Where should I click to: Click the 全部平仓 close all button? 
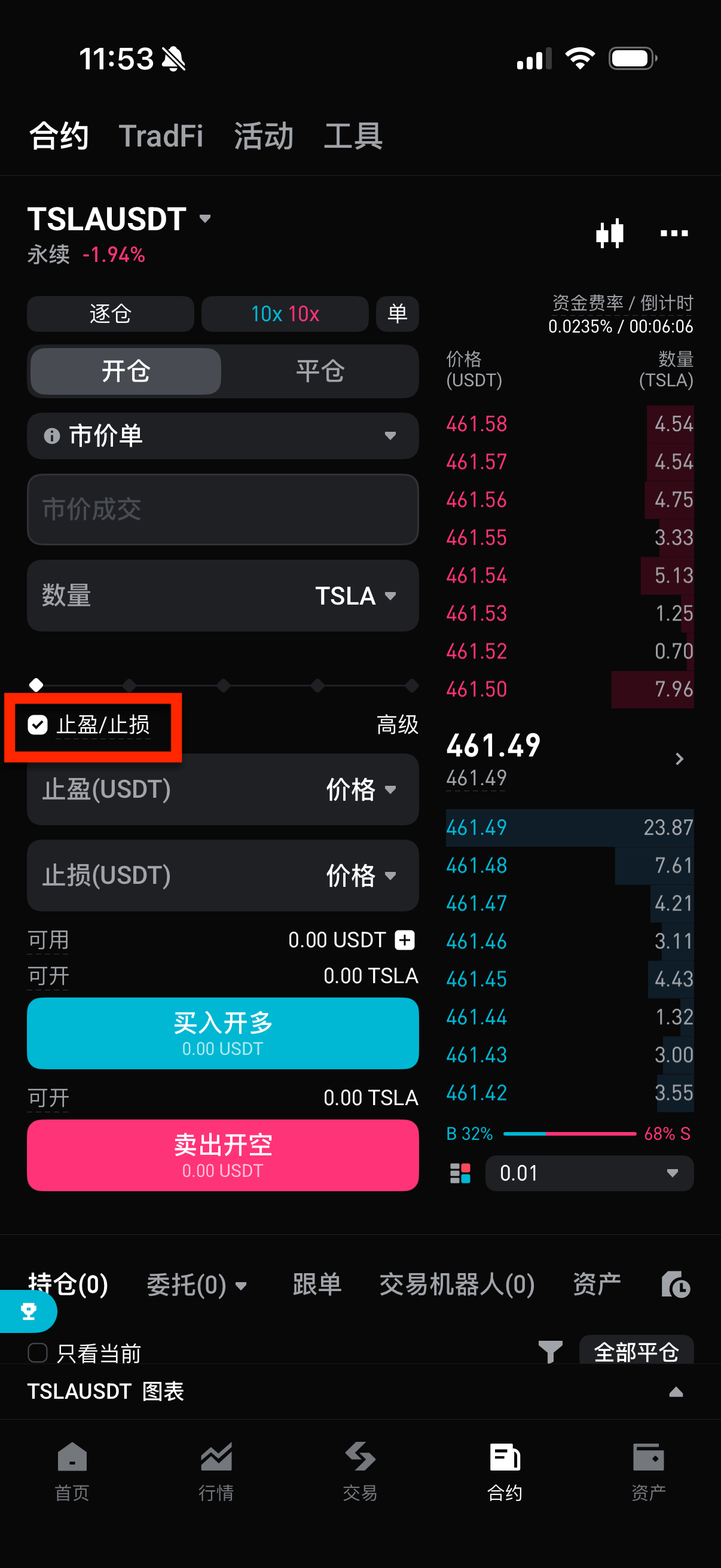pyautogui.click(x=637, y=1349)
